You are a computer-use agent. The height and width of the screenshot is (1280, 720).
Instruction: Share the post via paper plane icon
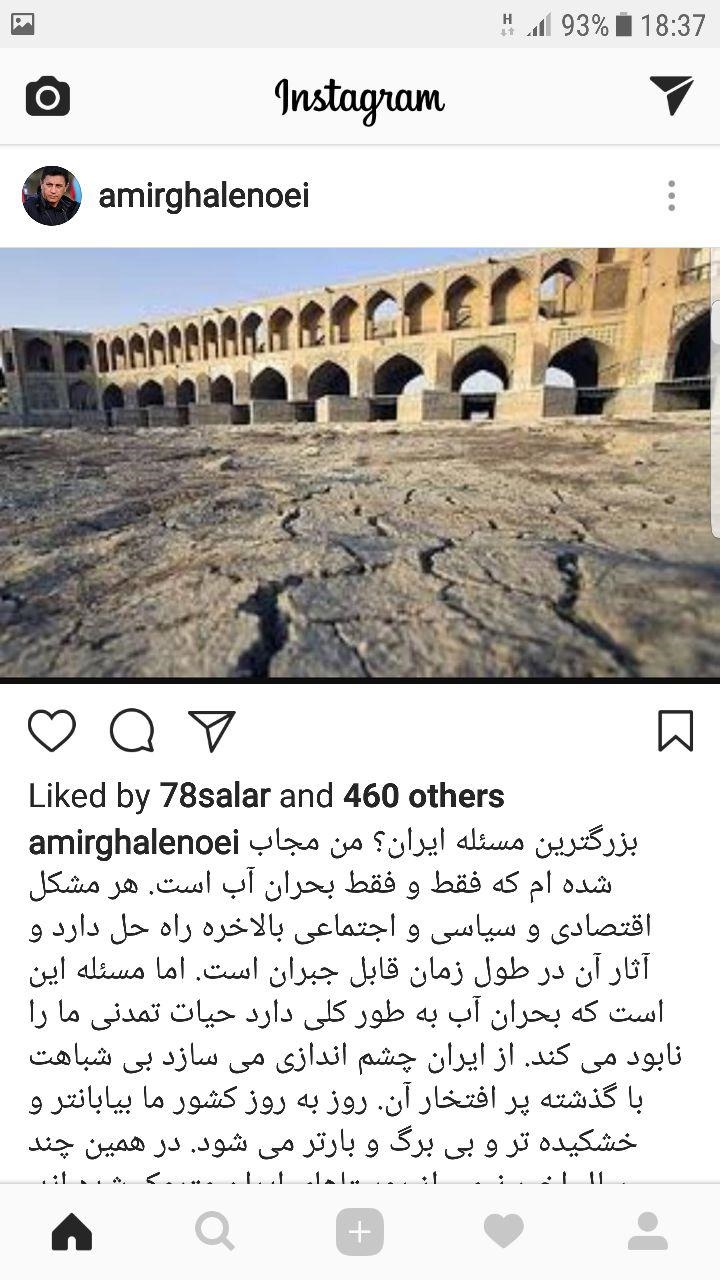click(x=211, y=731)
